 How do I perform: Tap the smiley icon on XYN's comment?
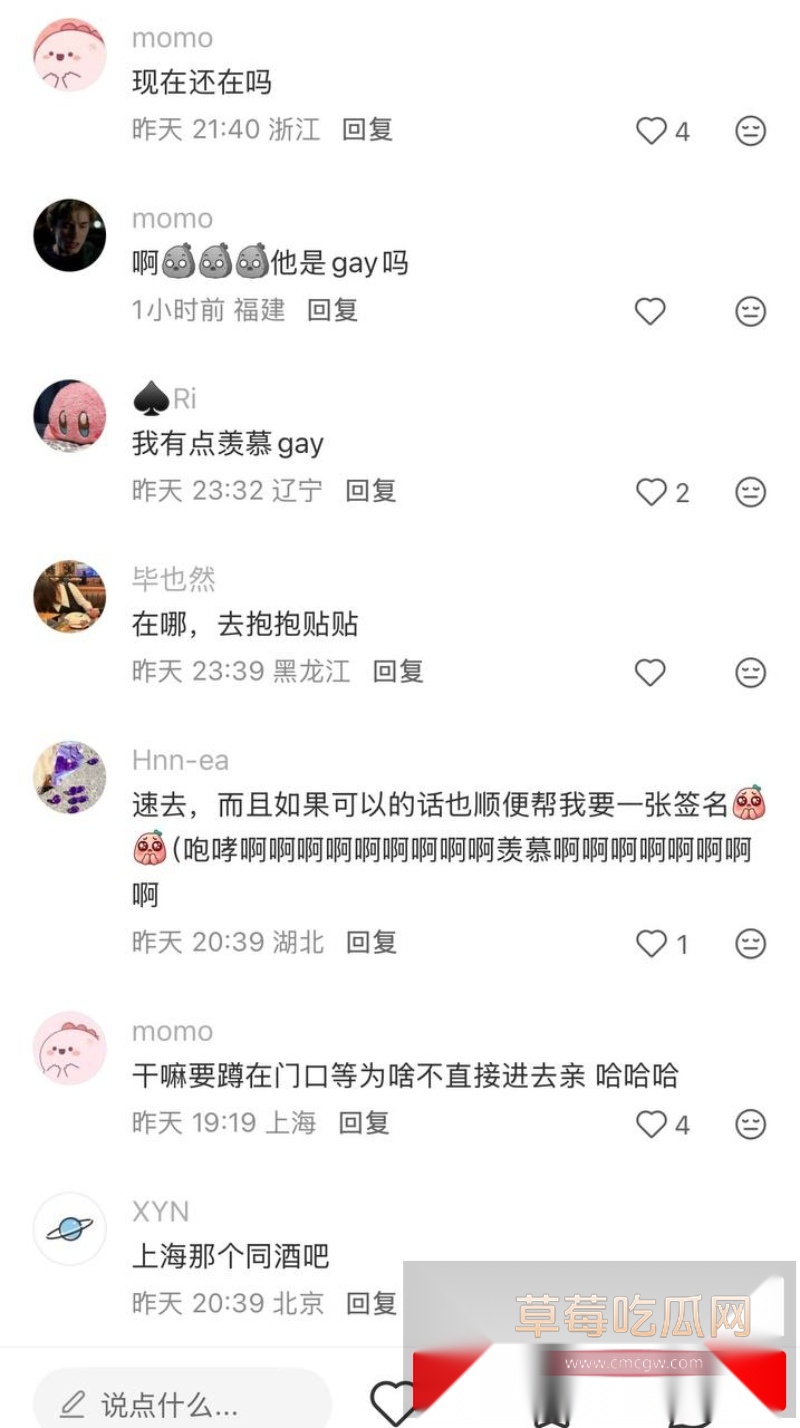coord(750,1305)
